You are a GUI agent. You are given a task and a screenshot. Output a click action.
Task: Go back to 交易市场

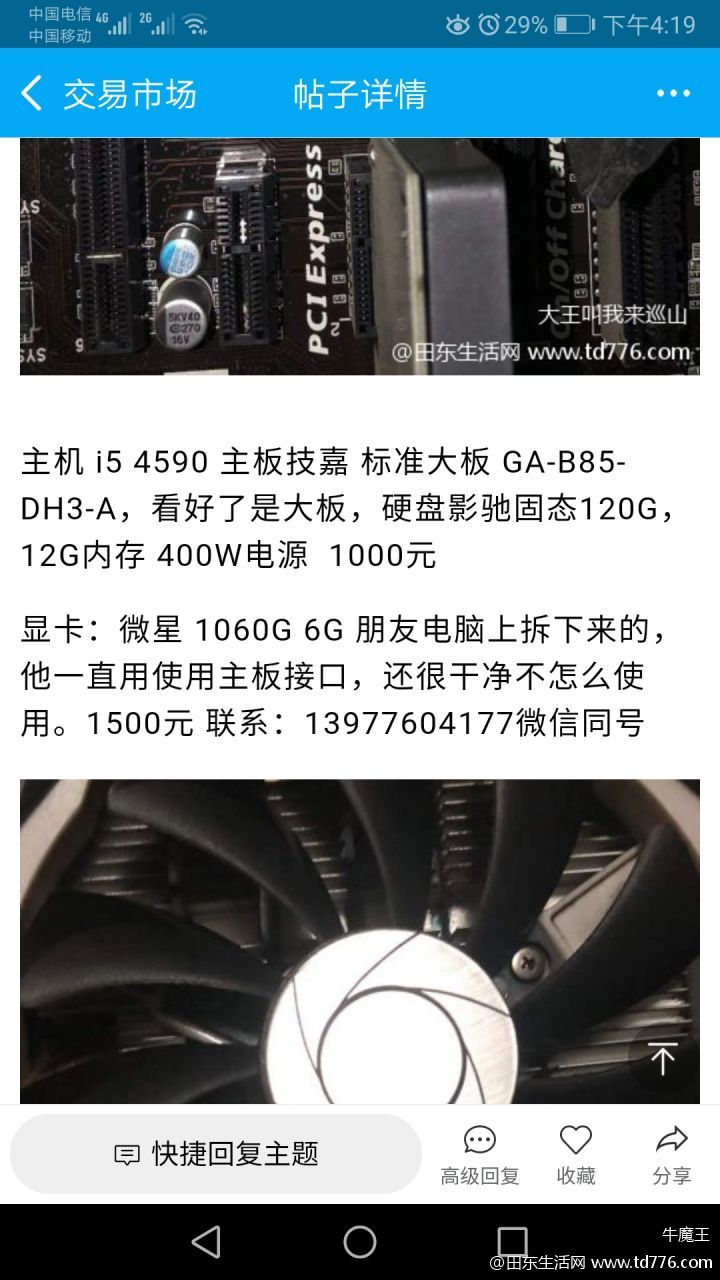(108, 94)
